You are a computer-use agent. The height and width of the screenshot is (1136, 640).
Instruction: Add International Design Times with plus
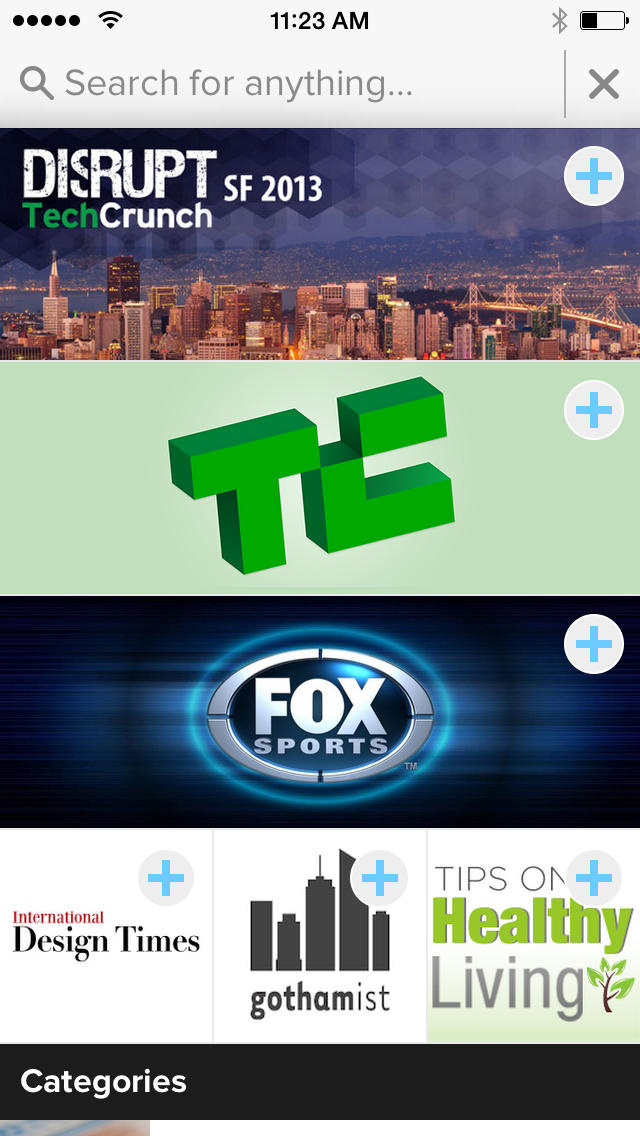[166, 879]
